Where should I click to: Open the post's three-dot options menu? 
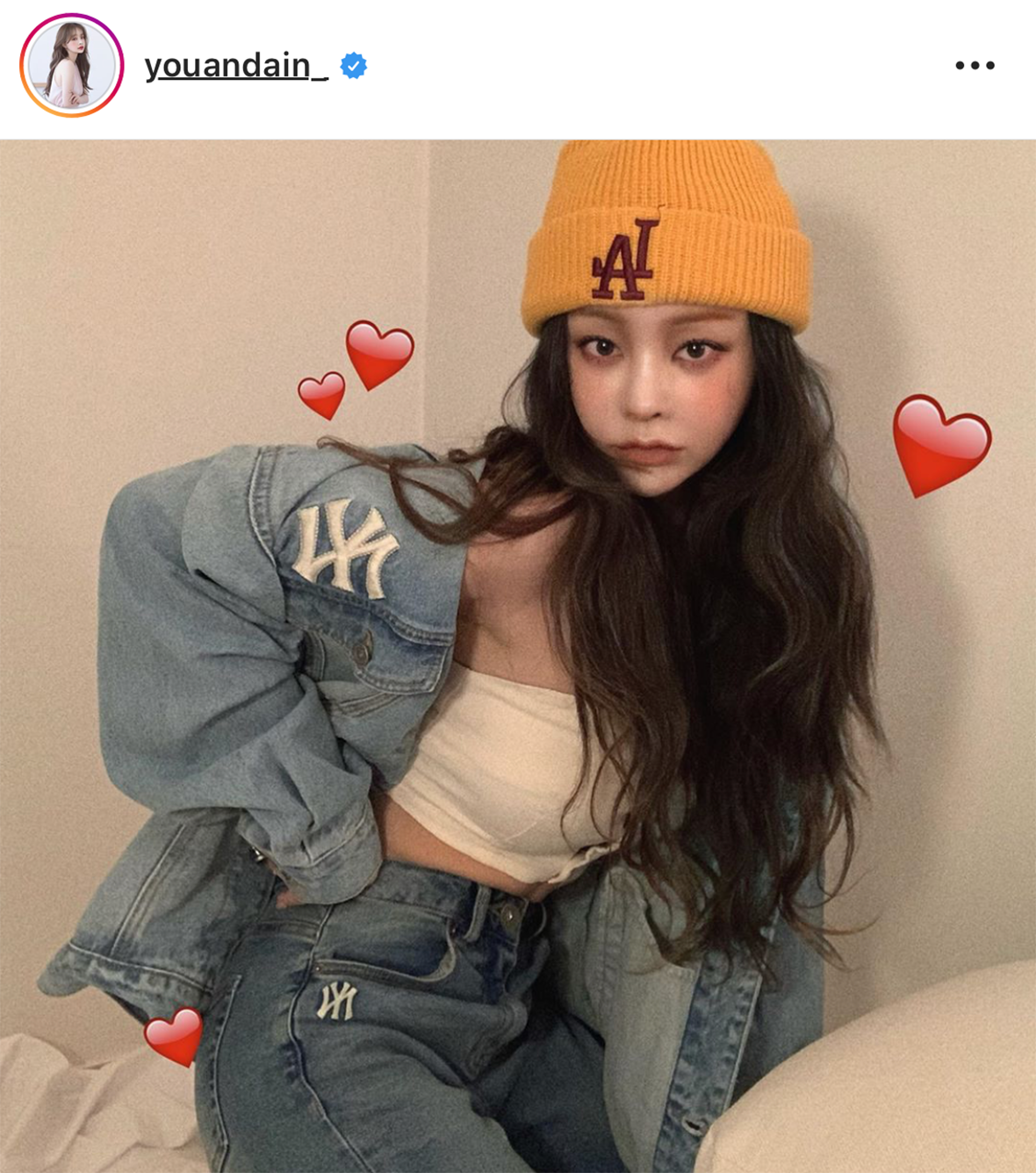[975, 66]
